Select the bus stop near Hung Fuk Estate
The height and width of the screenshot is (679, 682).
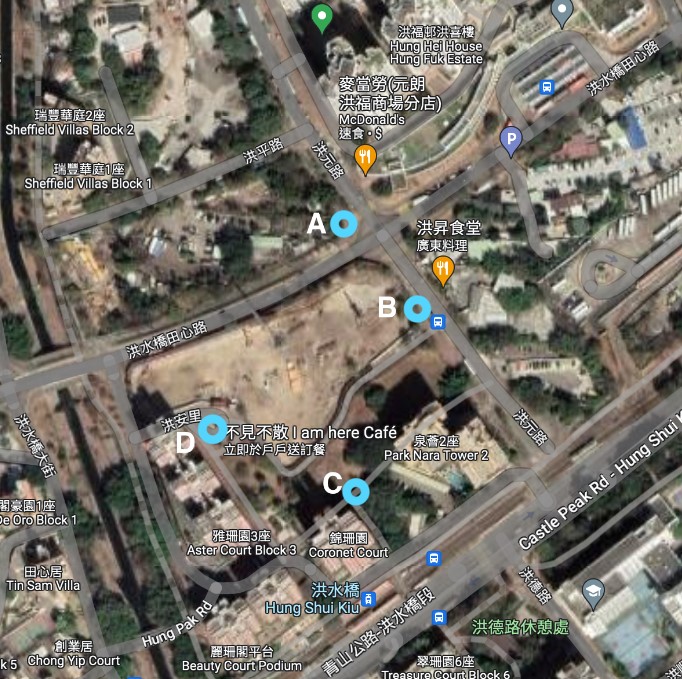pos(546,87)
